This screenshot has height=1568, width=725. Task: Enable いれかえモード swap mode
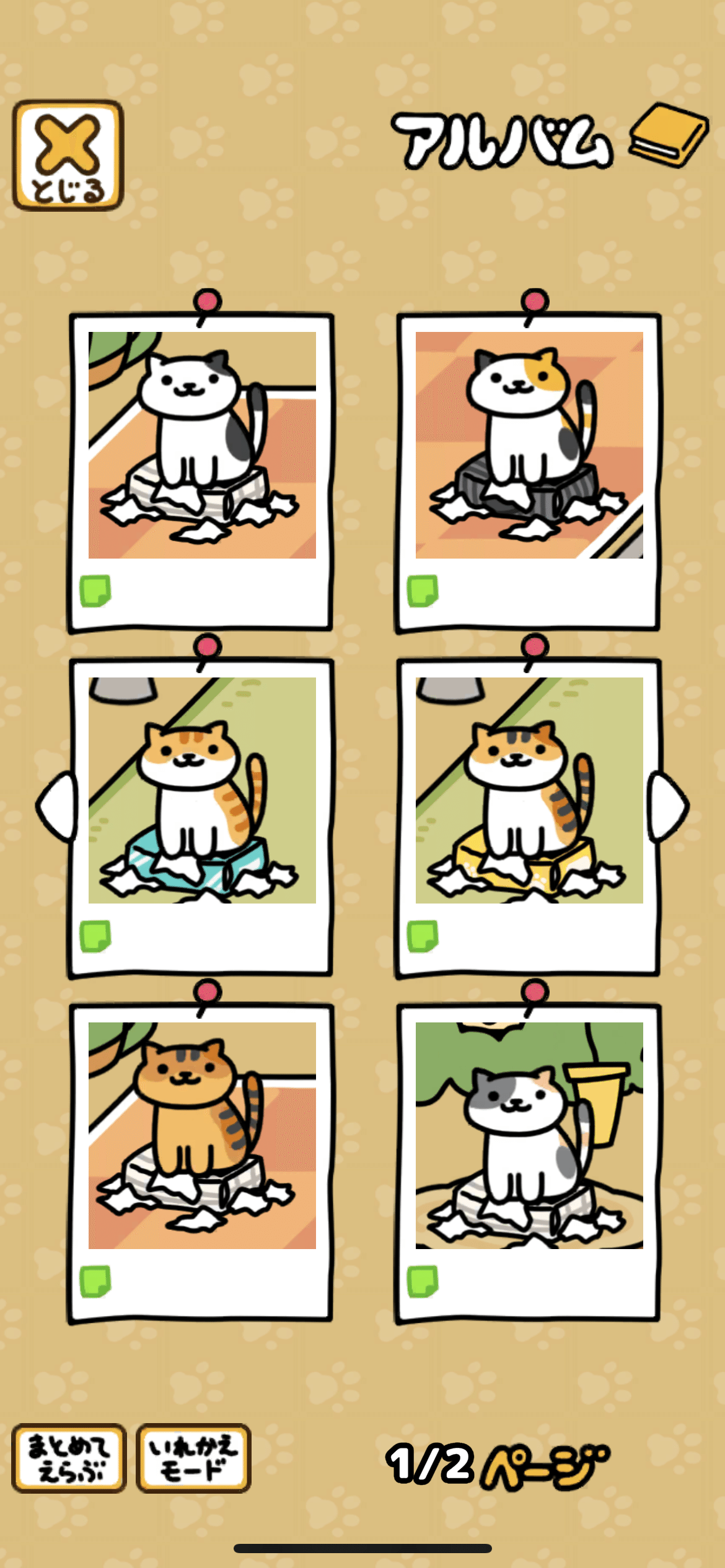[x=193, y=1458]
